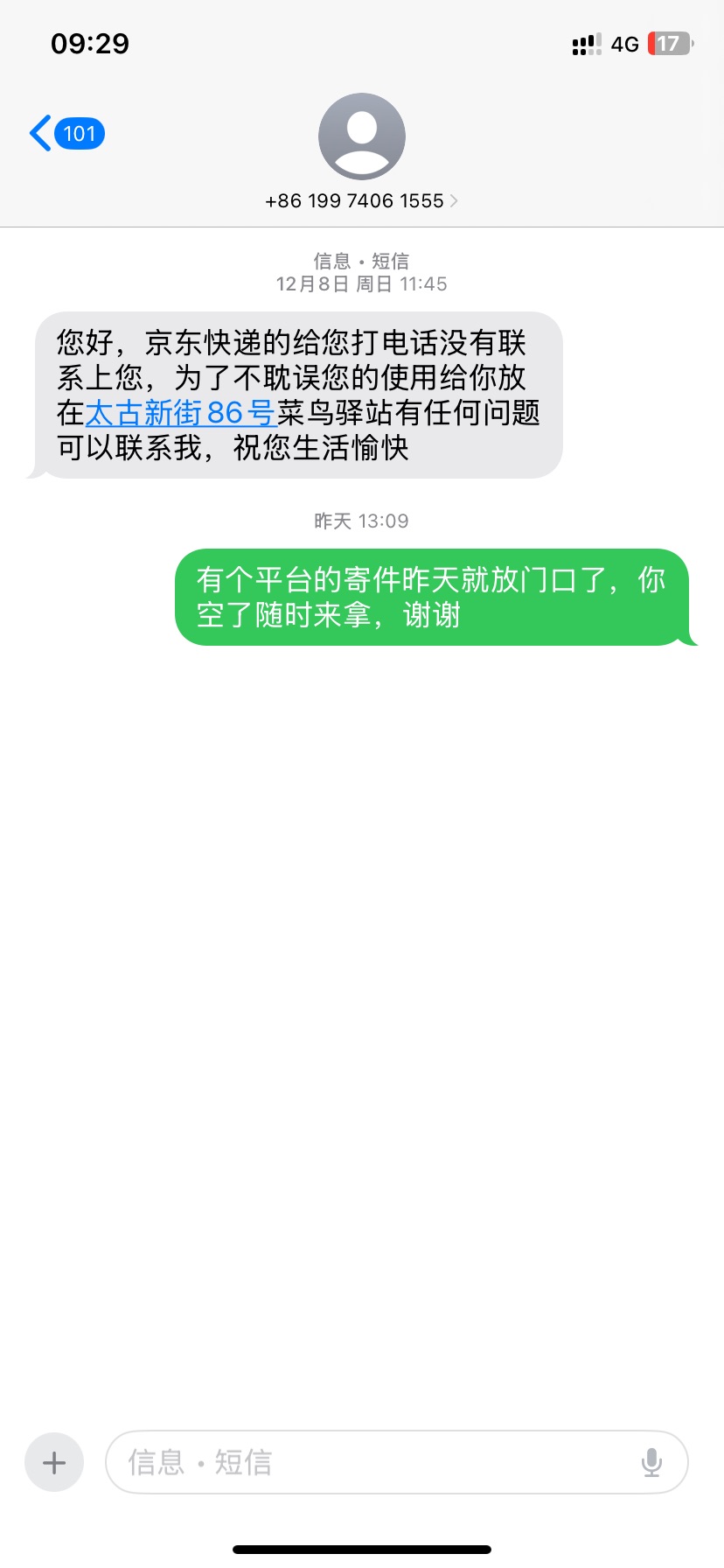
Task: Go back to the messages list
Action: (66, 134)
